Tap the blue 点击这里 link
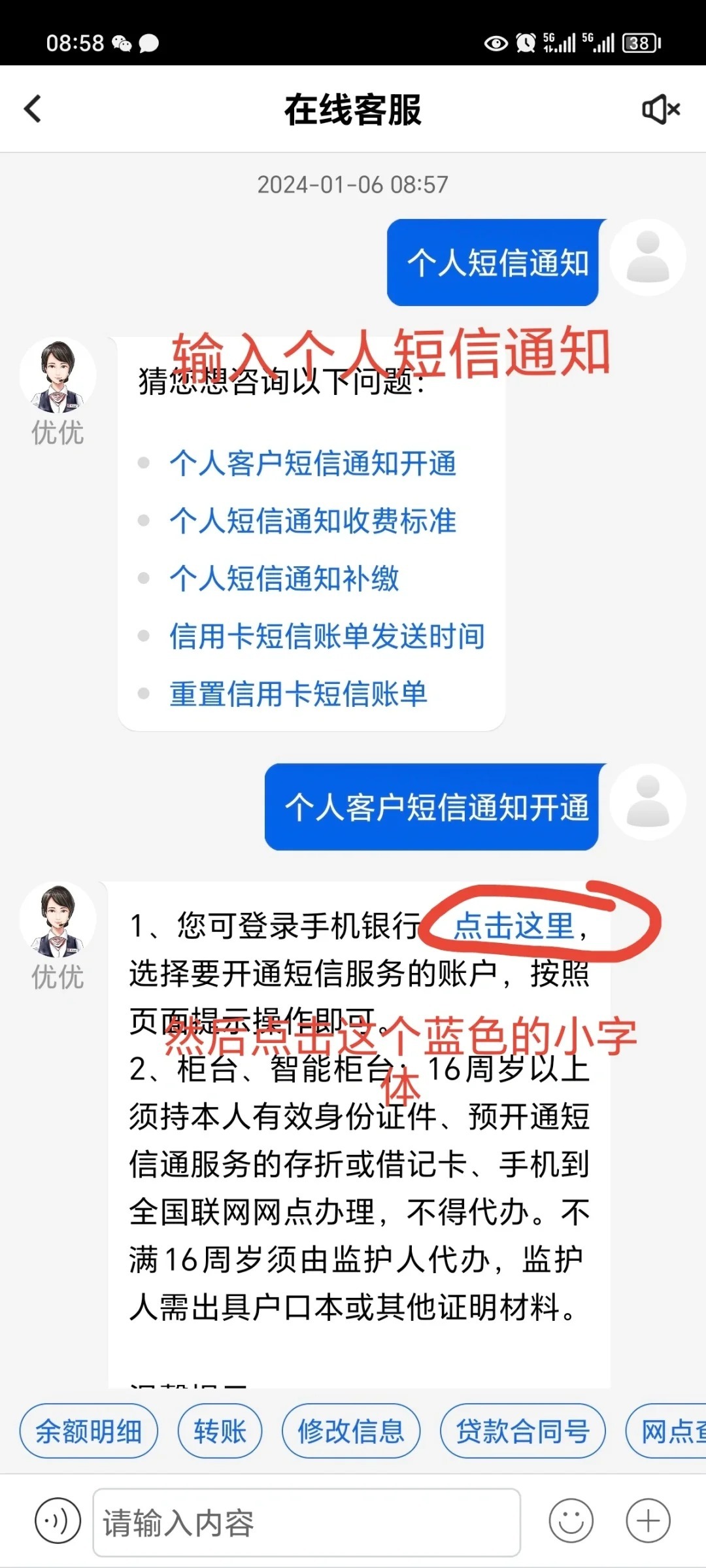 pyautogui.click(x=514, y=926)
